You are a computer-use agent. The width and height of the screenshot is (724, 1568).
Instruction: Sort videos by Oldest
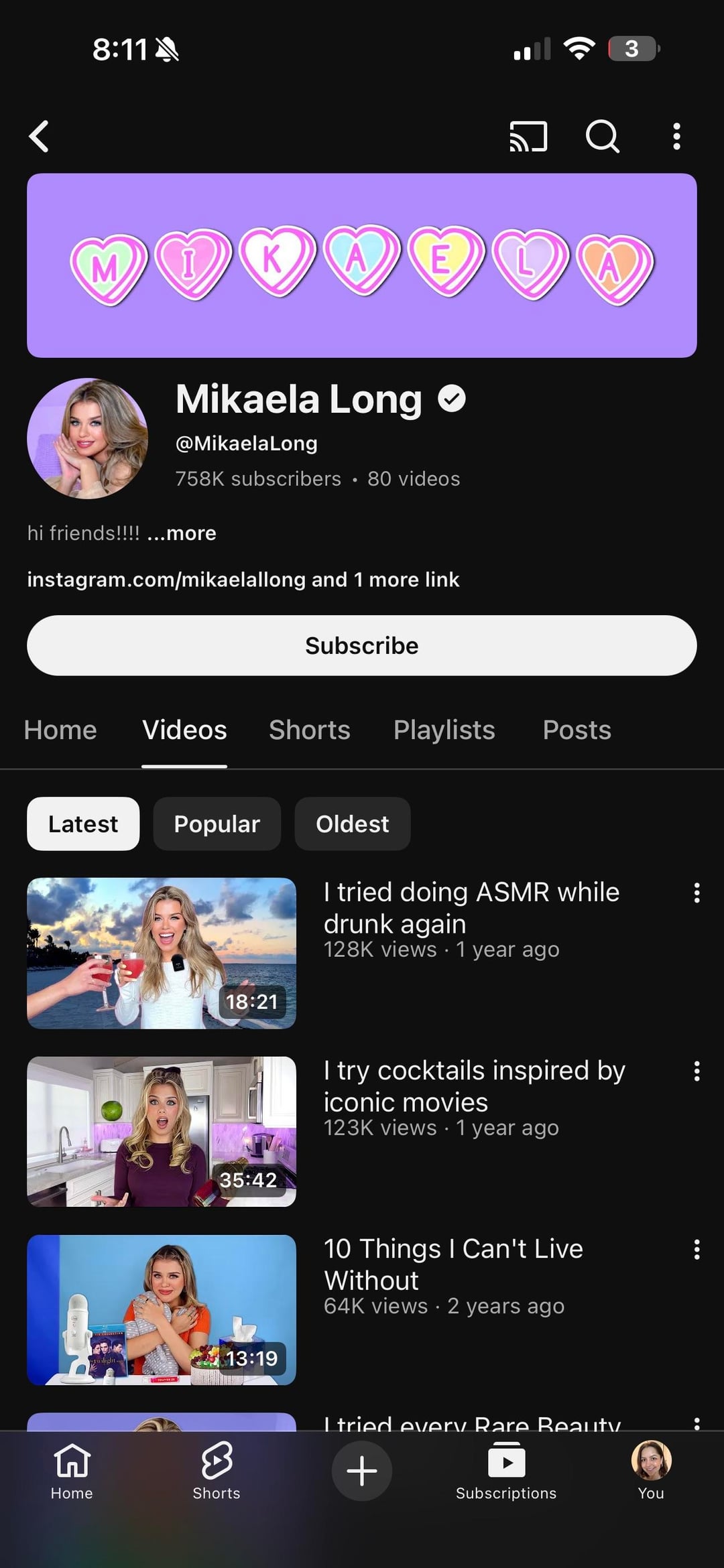pos(352,824)
